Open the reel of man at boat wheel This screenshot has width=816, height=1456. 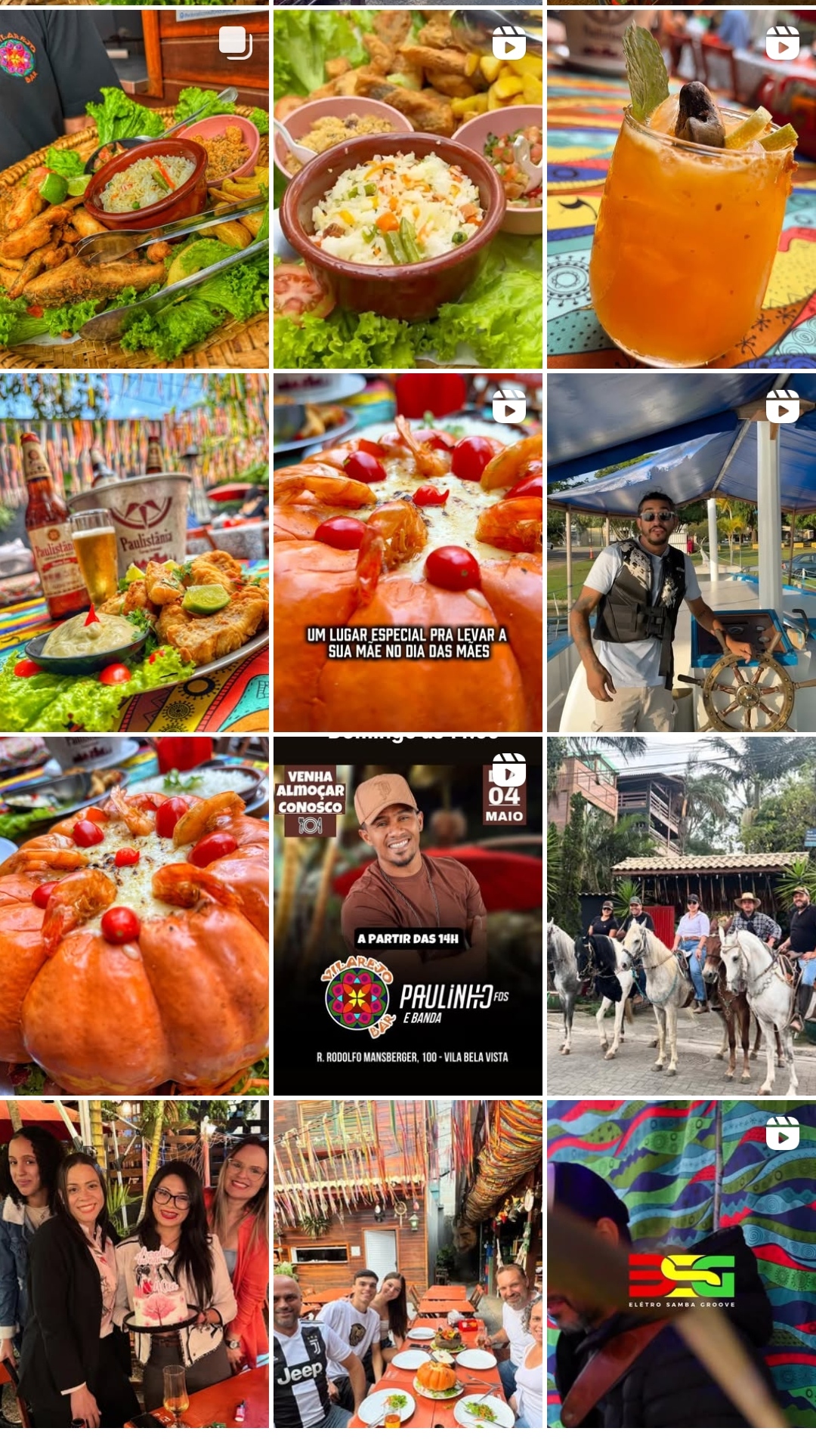click(x=681, y=552)
